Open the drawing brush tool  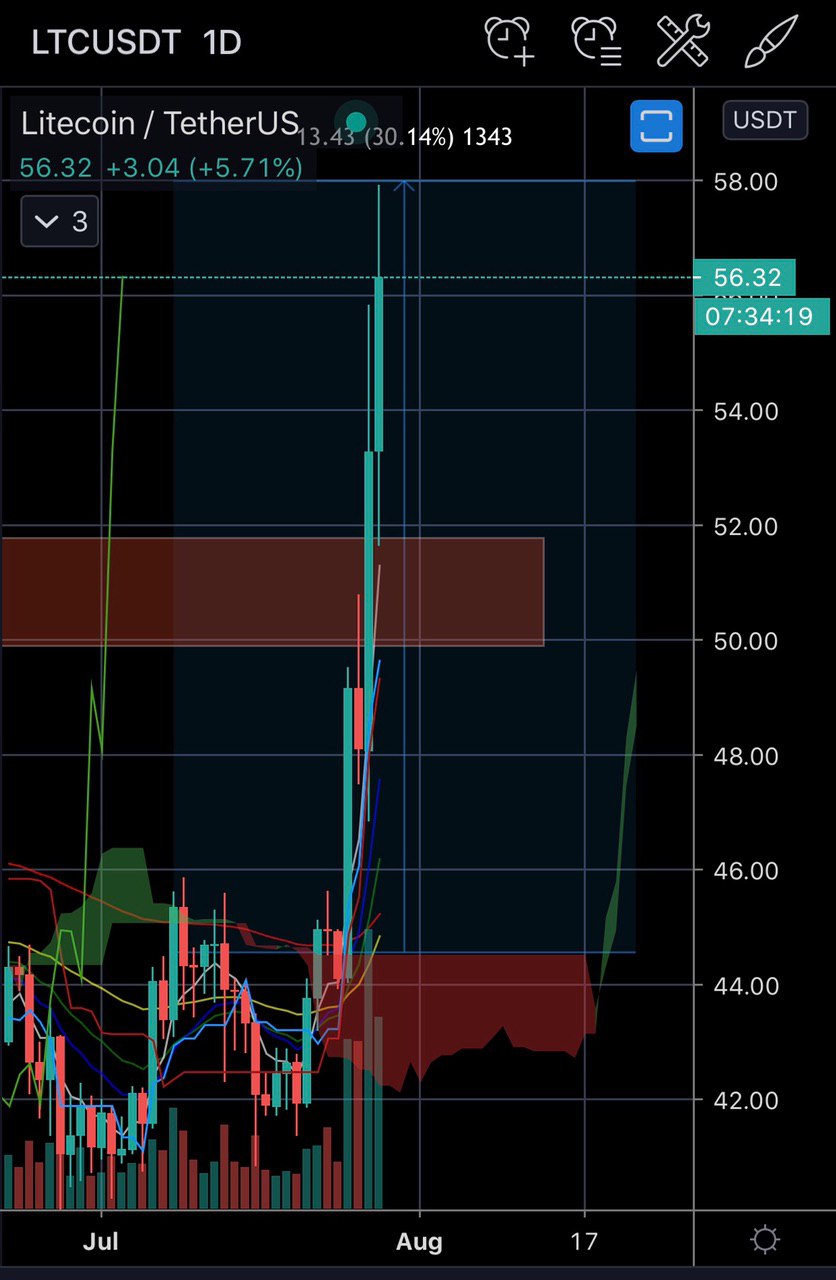point(771,41)
